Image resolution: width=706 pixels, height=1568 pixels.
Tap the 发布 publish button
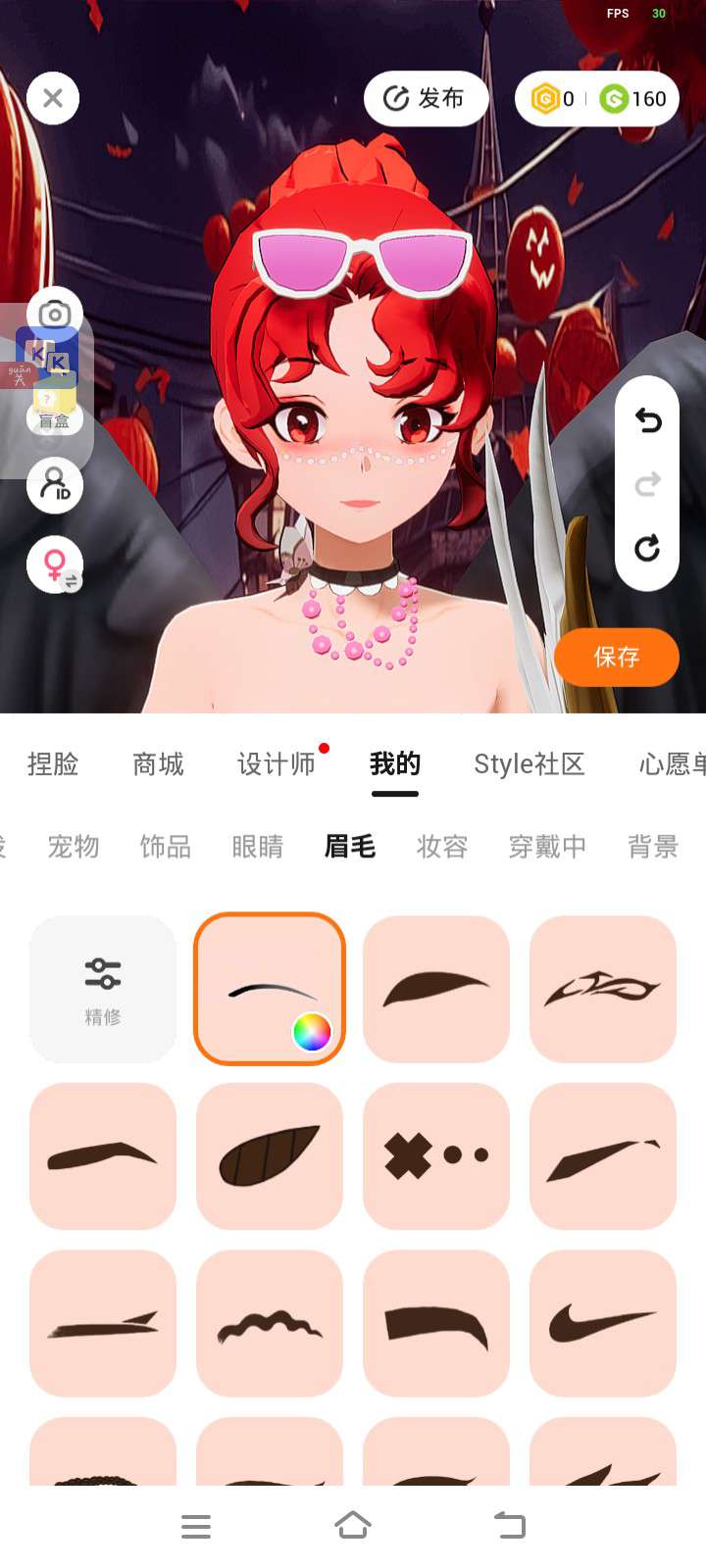[x=426, y=98]
